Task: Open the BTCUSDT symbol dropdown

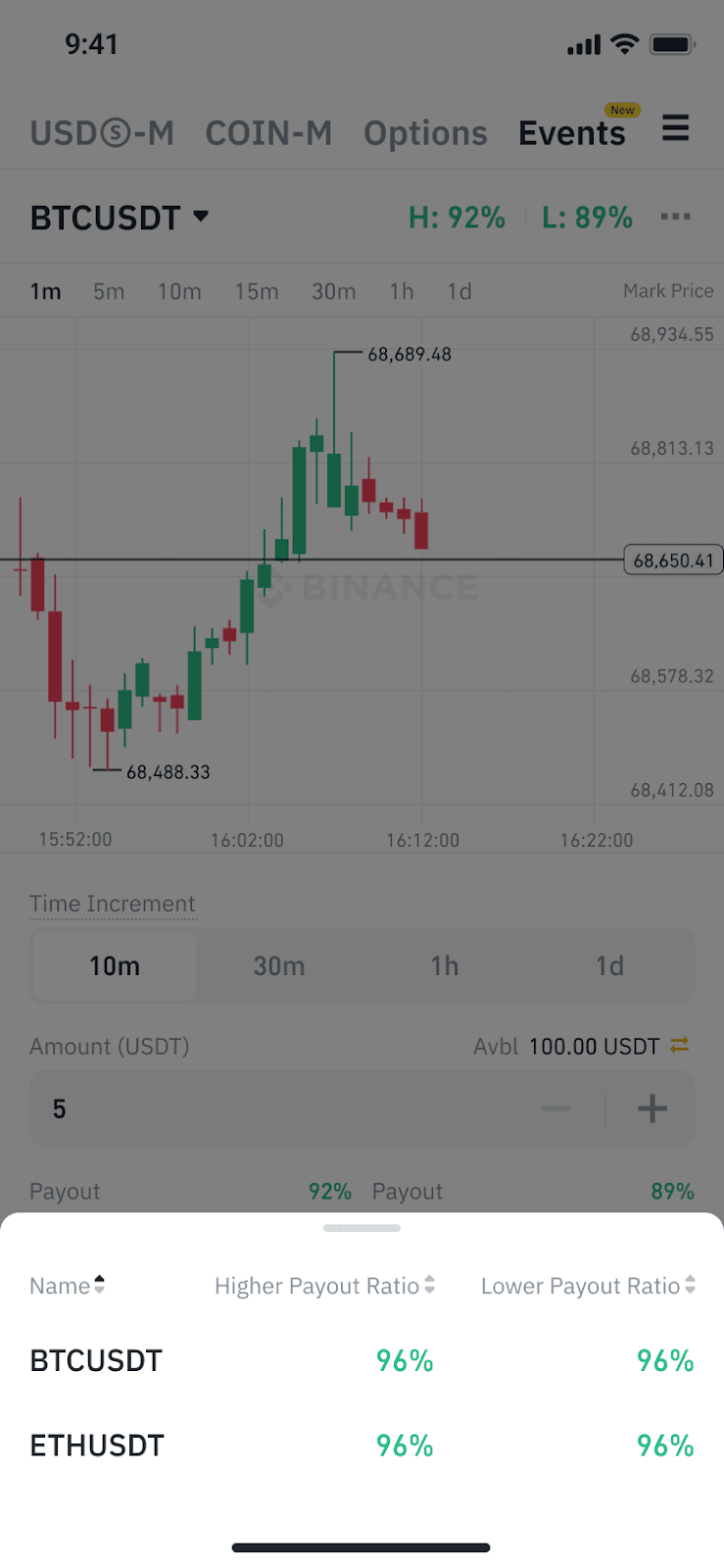Action: coord(120,217)
